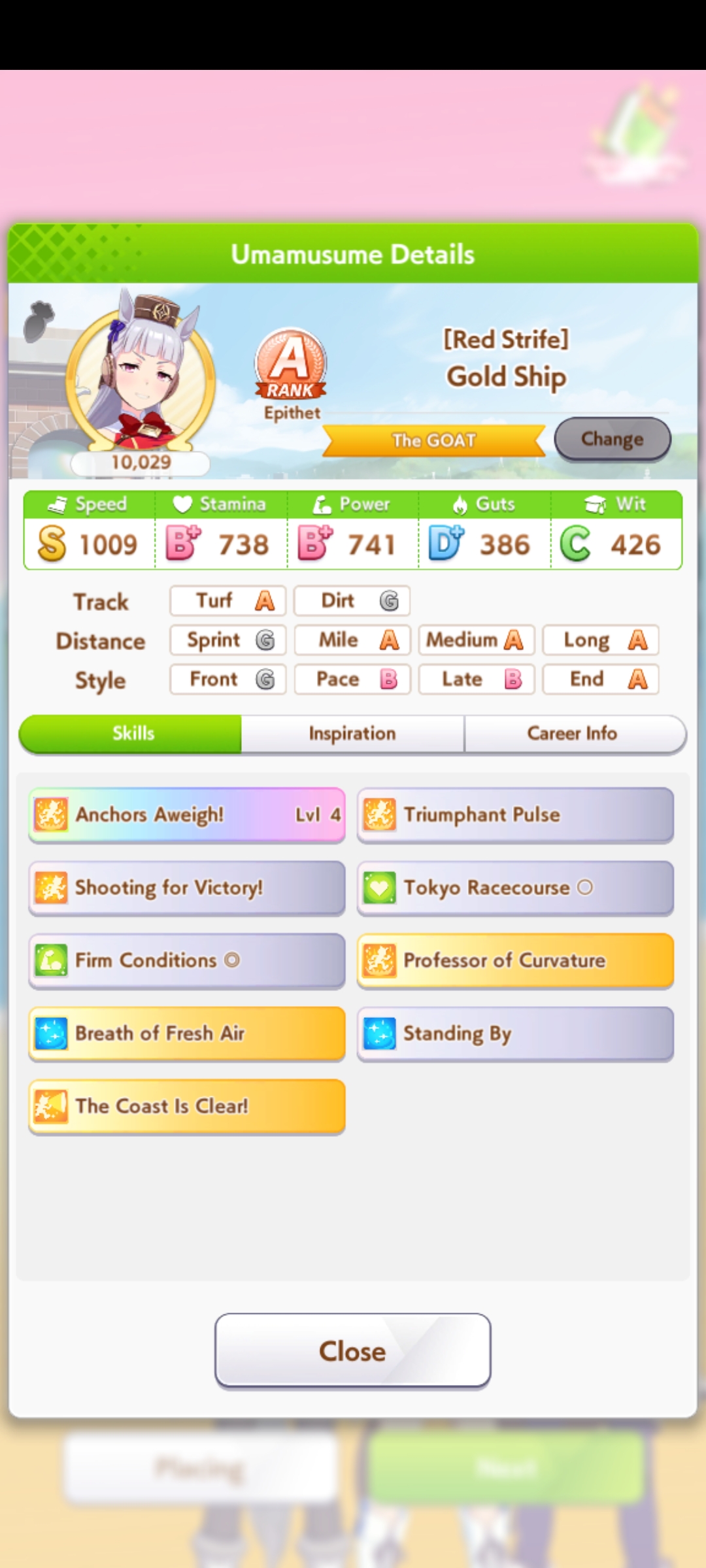Open the Triumphant Pulse skill
This screenshot has height=1568, width=706.
point(515,815)
